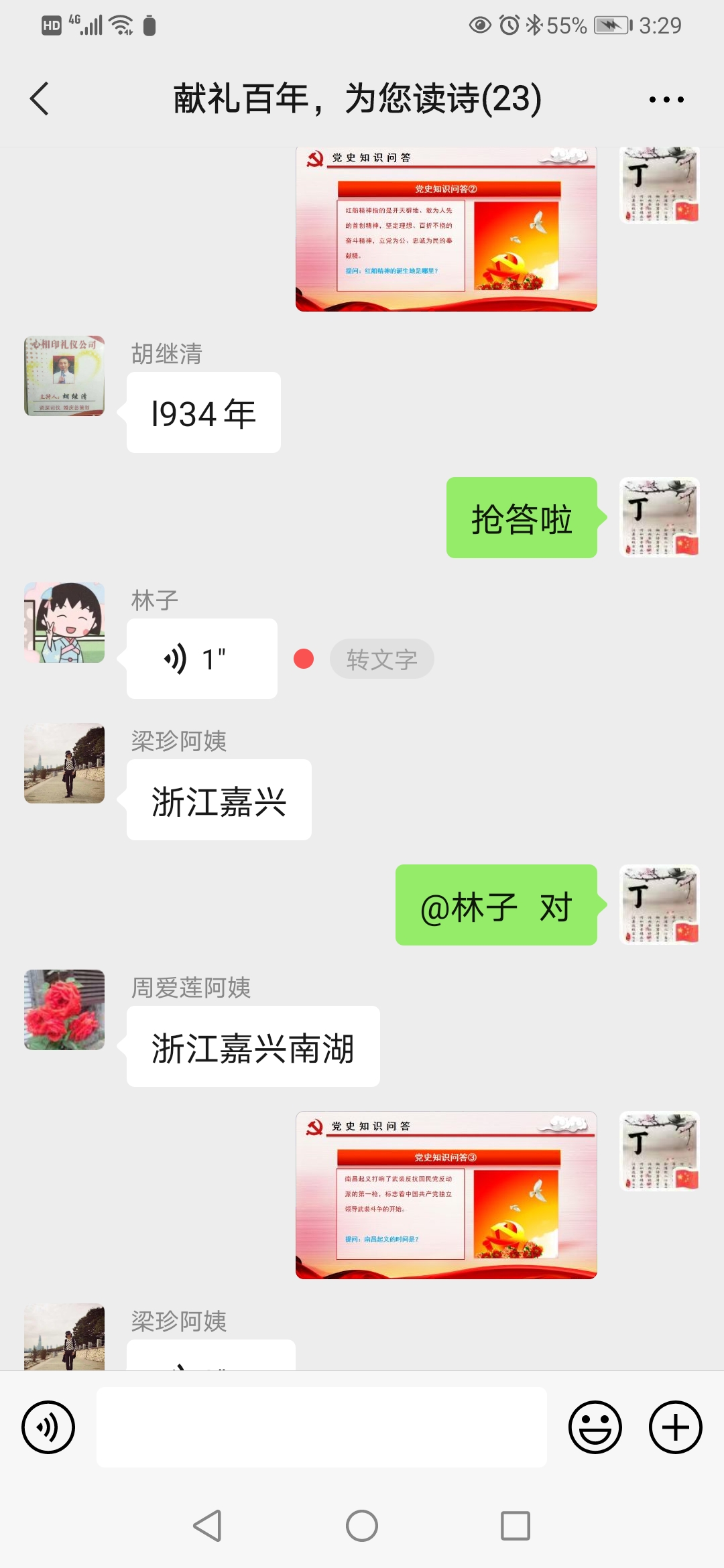Go back from the group chat

point(40,99)
